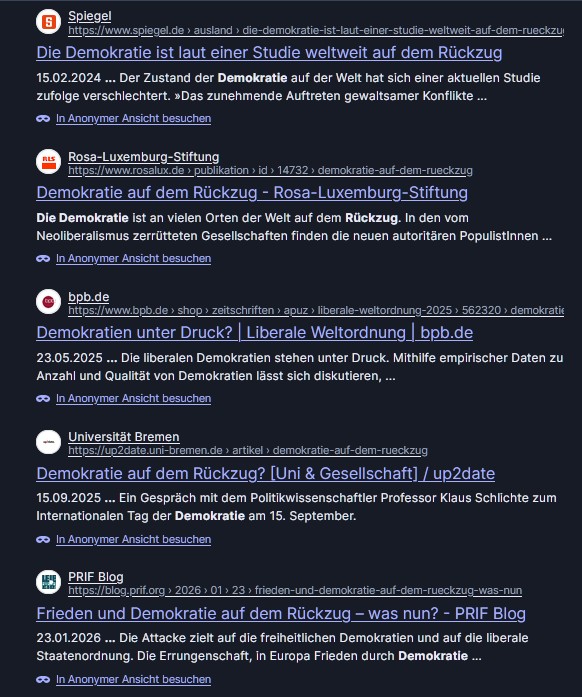
Task: Open the Spiegel result about Demokratie weltweit
Action: coord(269,52)
